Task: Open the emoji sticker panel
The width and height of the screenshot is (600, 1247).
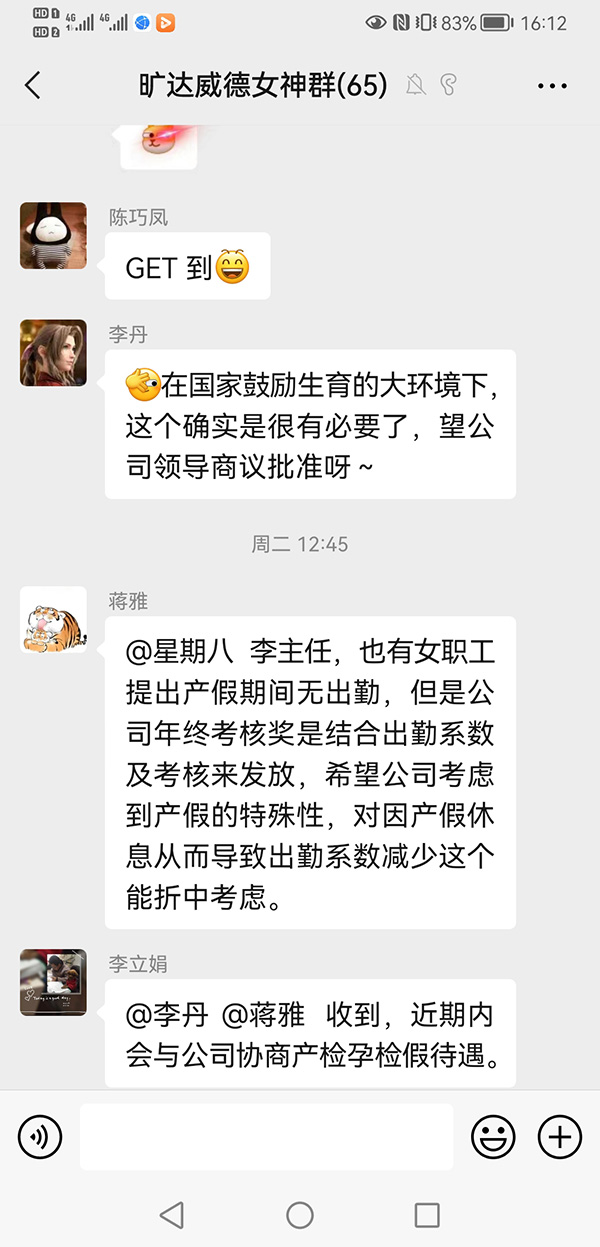Action: pos(493,1136)
